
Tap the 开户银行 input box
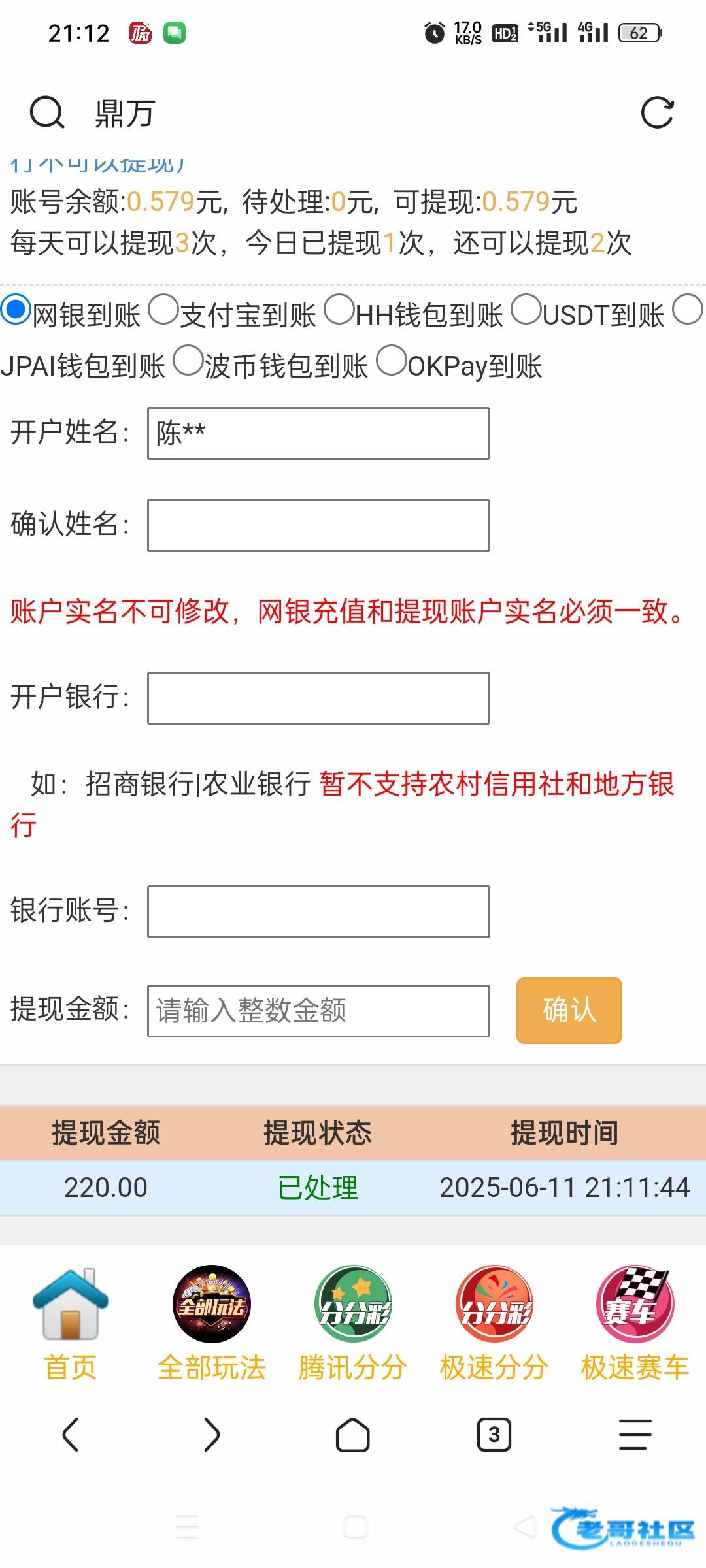(x=318, y=698)
